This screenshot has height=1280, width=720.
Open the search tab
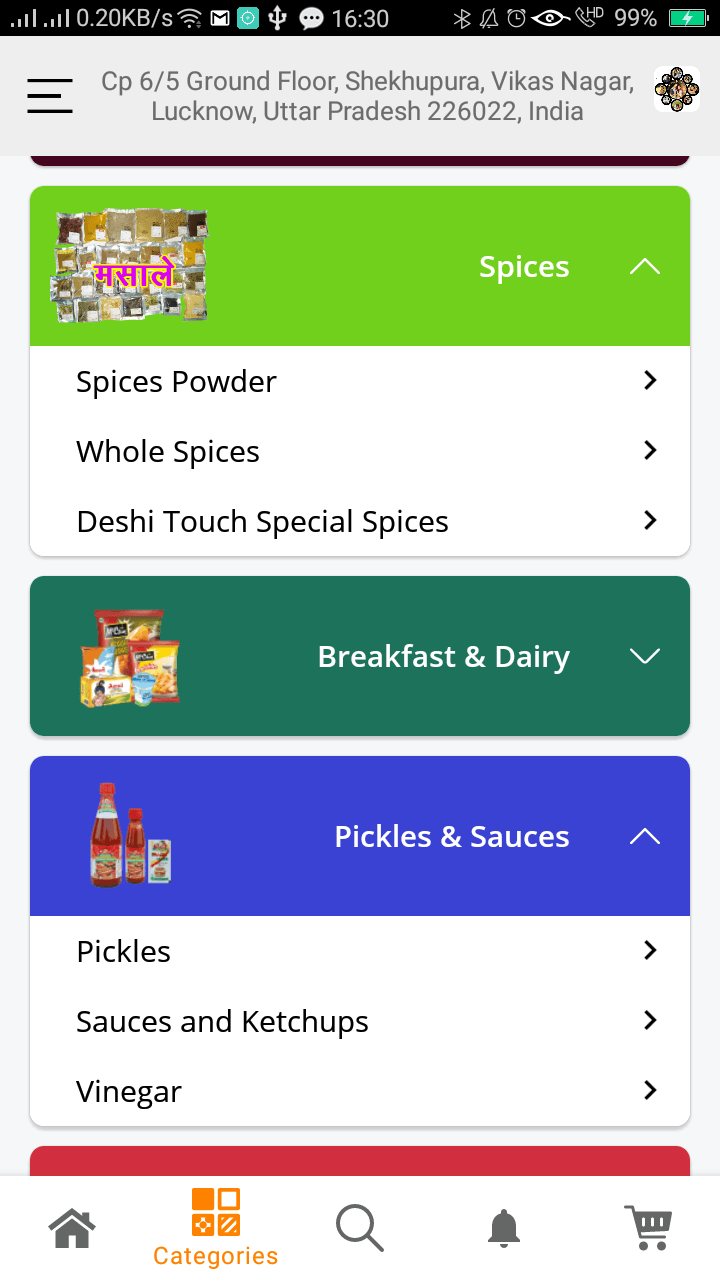click(360, 1228)
